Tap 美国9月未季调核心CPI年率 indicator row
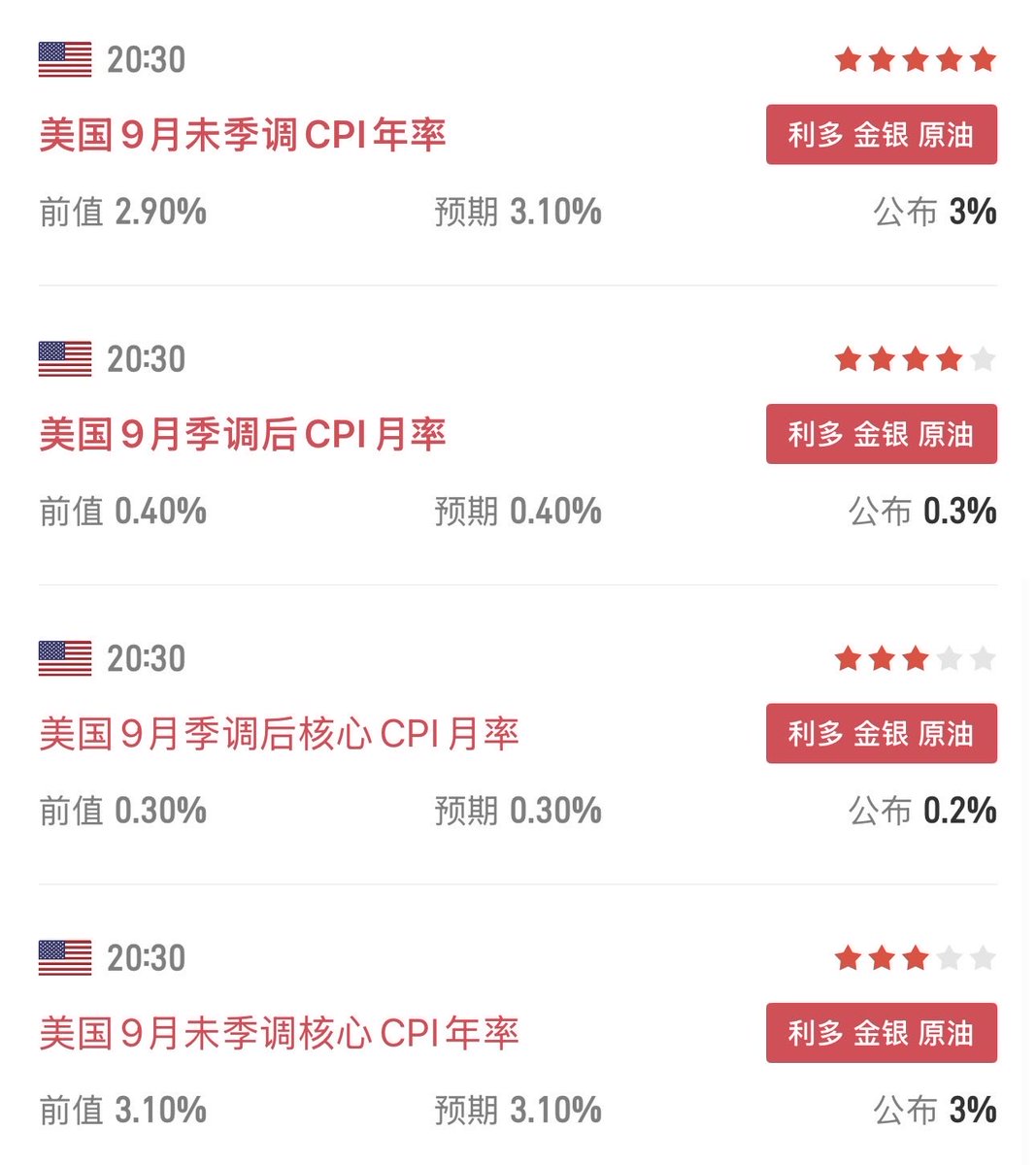 tap(280, 1033)
